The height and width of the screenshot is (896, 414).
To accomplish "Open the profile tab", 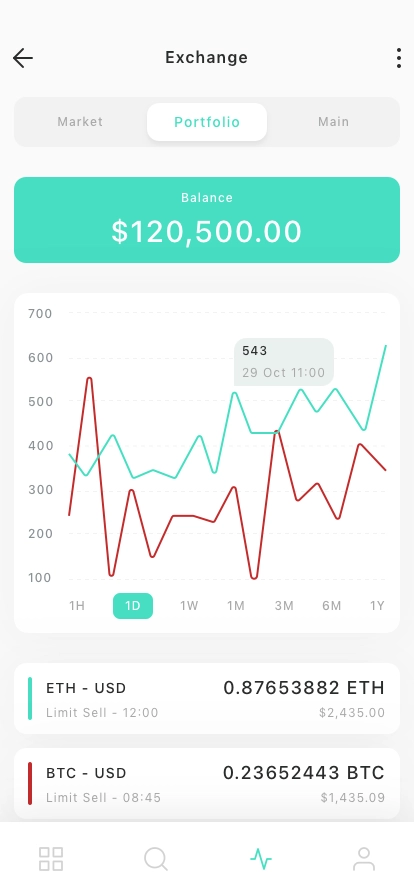I will pos(364,859).
